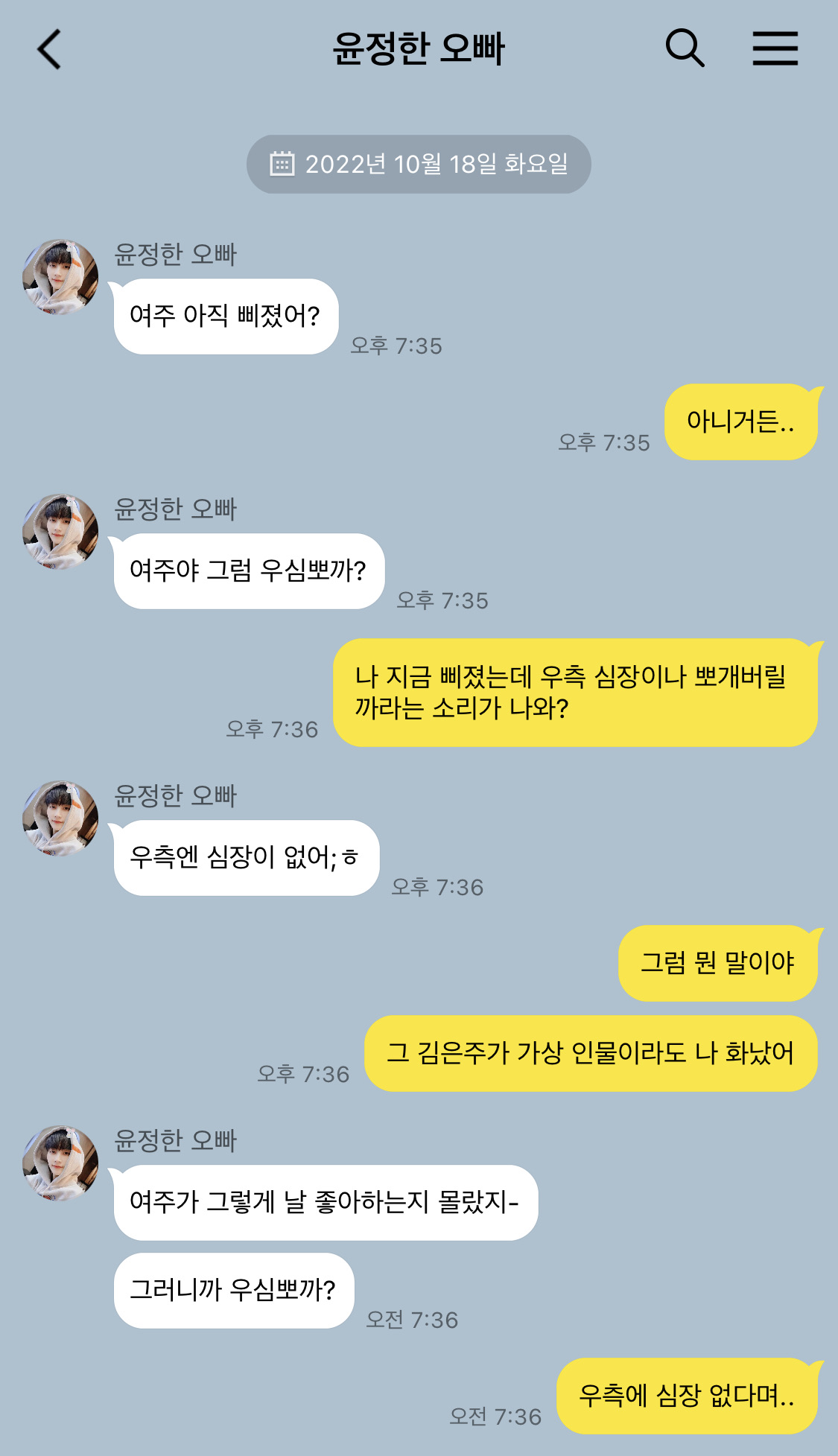Search within this chat conversation
The height and width of the screenshot is (1456, 838).
click(685, 48)
